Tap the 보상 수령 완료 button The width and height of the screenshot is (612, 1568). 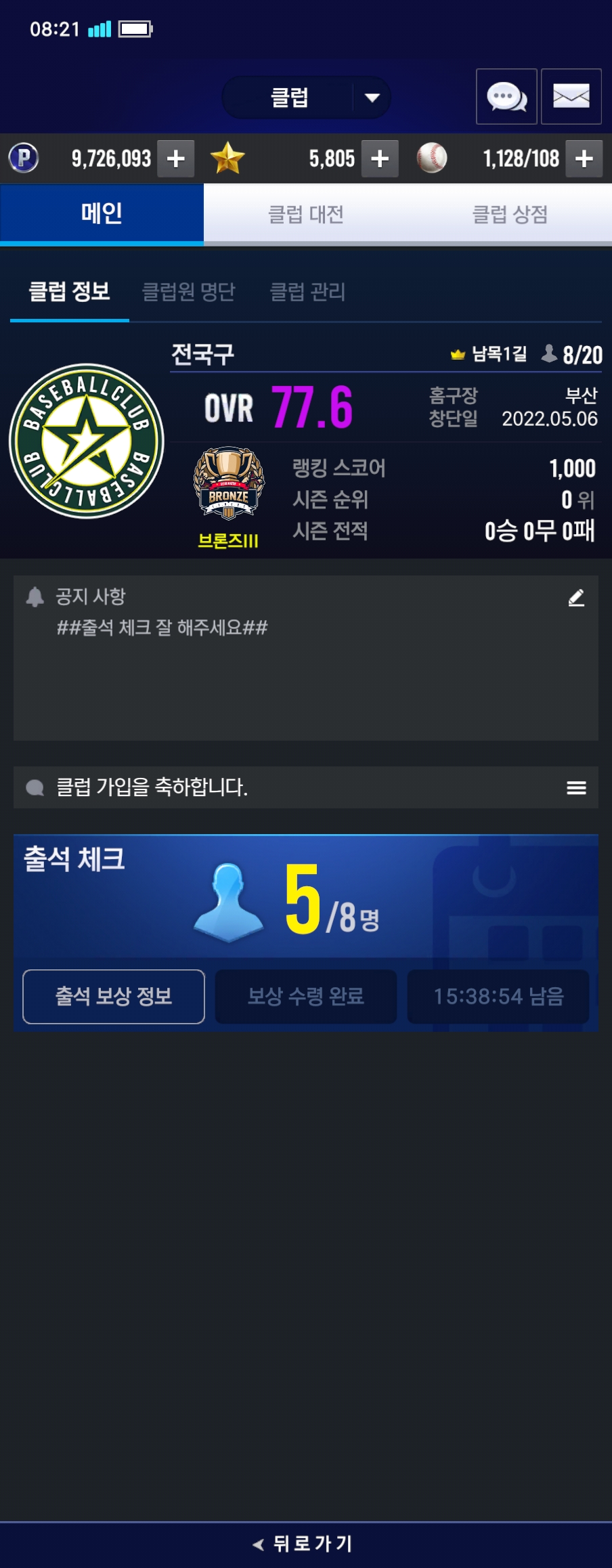pos(306,996)
